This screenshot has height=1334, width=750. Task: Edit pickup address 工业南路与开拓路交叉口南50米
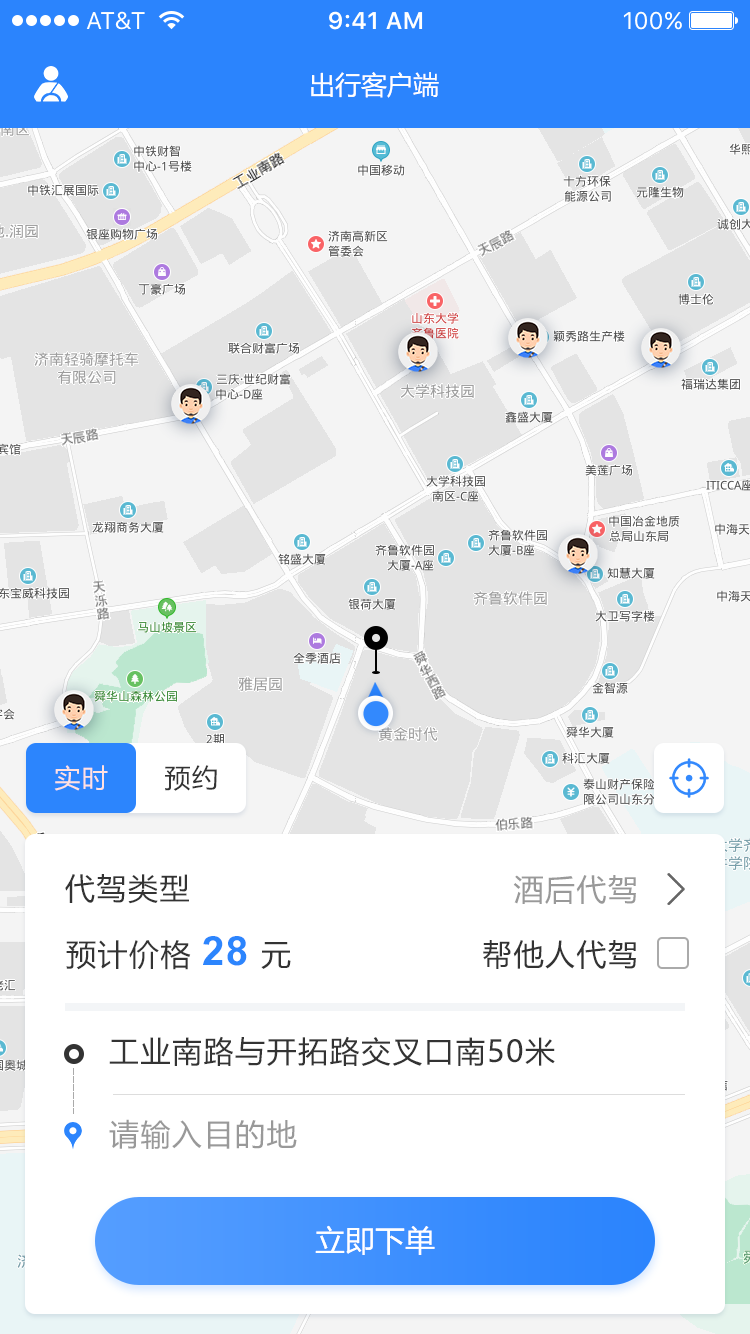[332, 1052]
